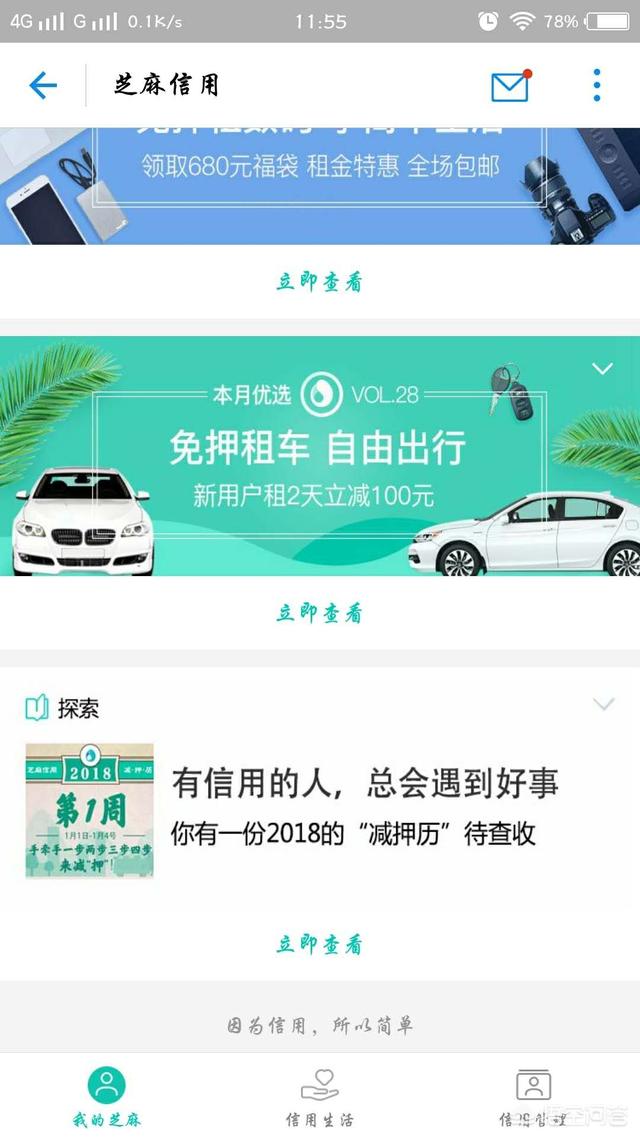The image size is (640, 1138).
Task: Switch to the 信用生活 tab
Action: (320, 1096)
